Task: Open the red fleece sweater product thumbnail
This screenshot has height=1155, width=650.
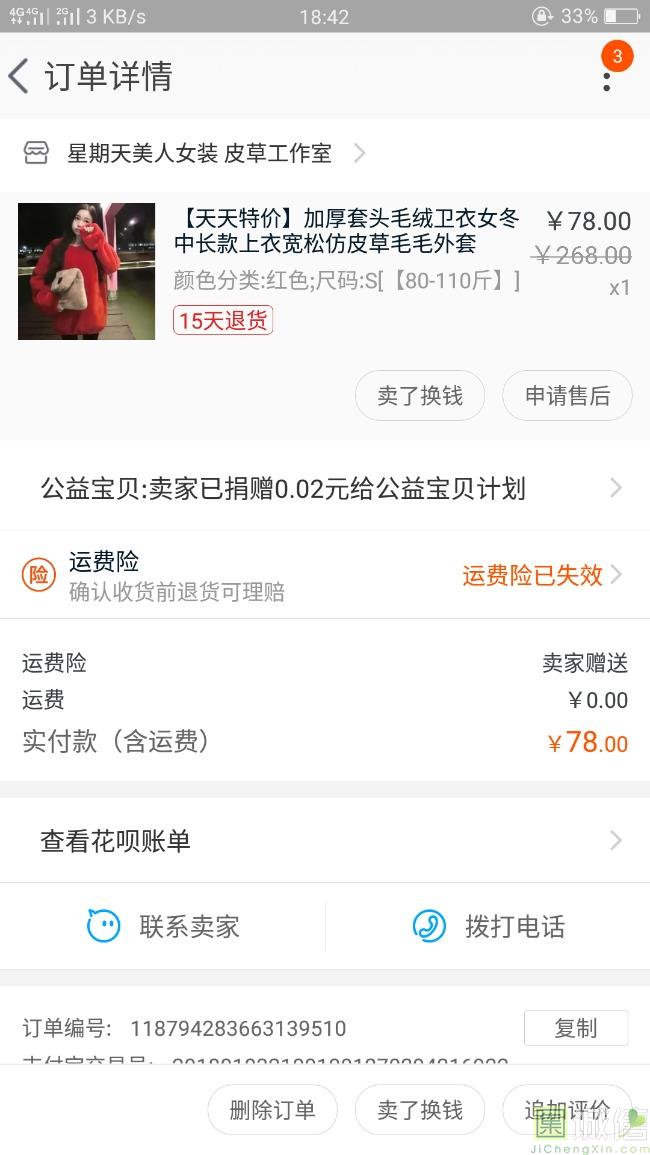Action: (87, 271)
